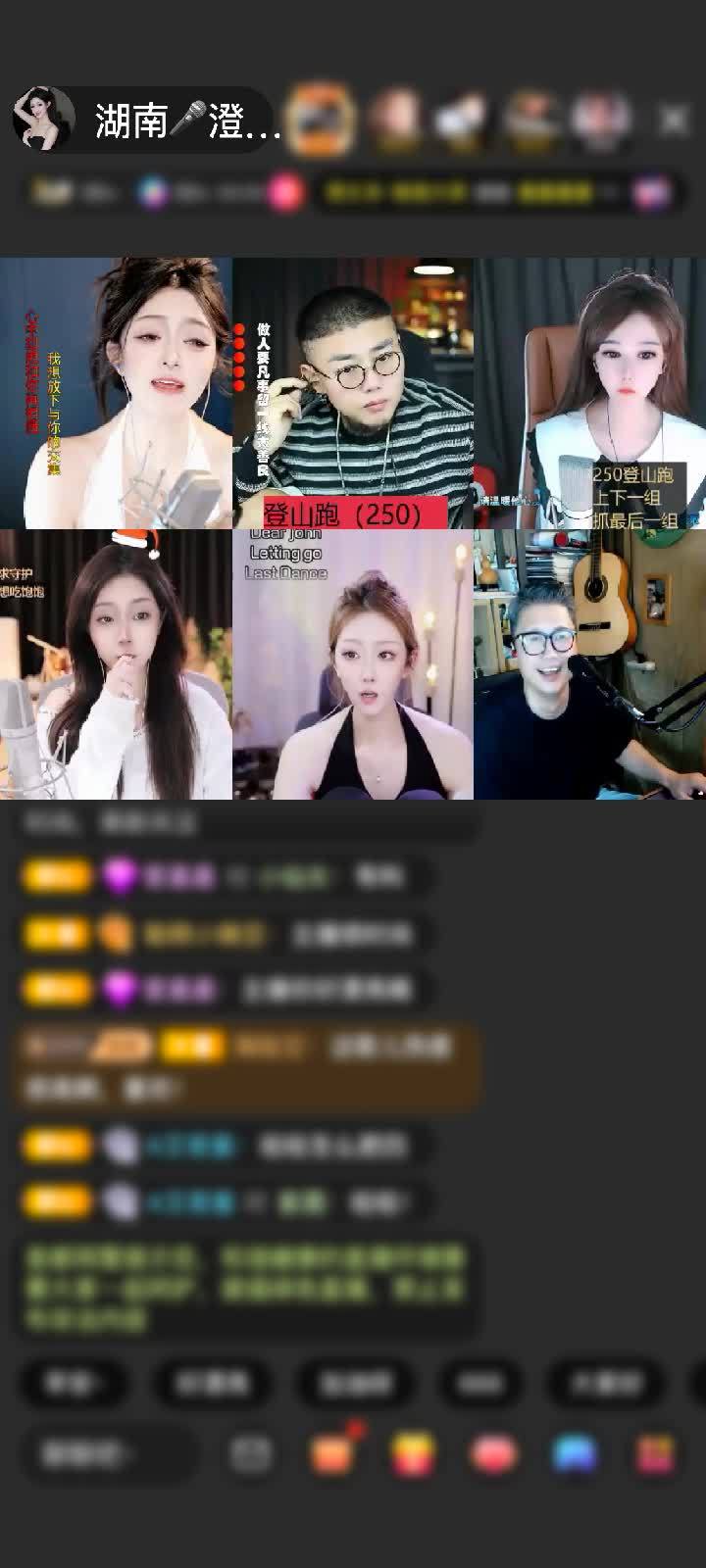This screenshot has width=706, height=1568.
Task: Open the 登山跑（250） streamer's video tile
Action: (x=353, y=392)
